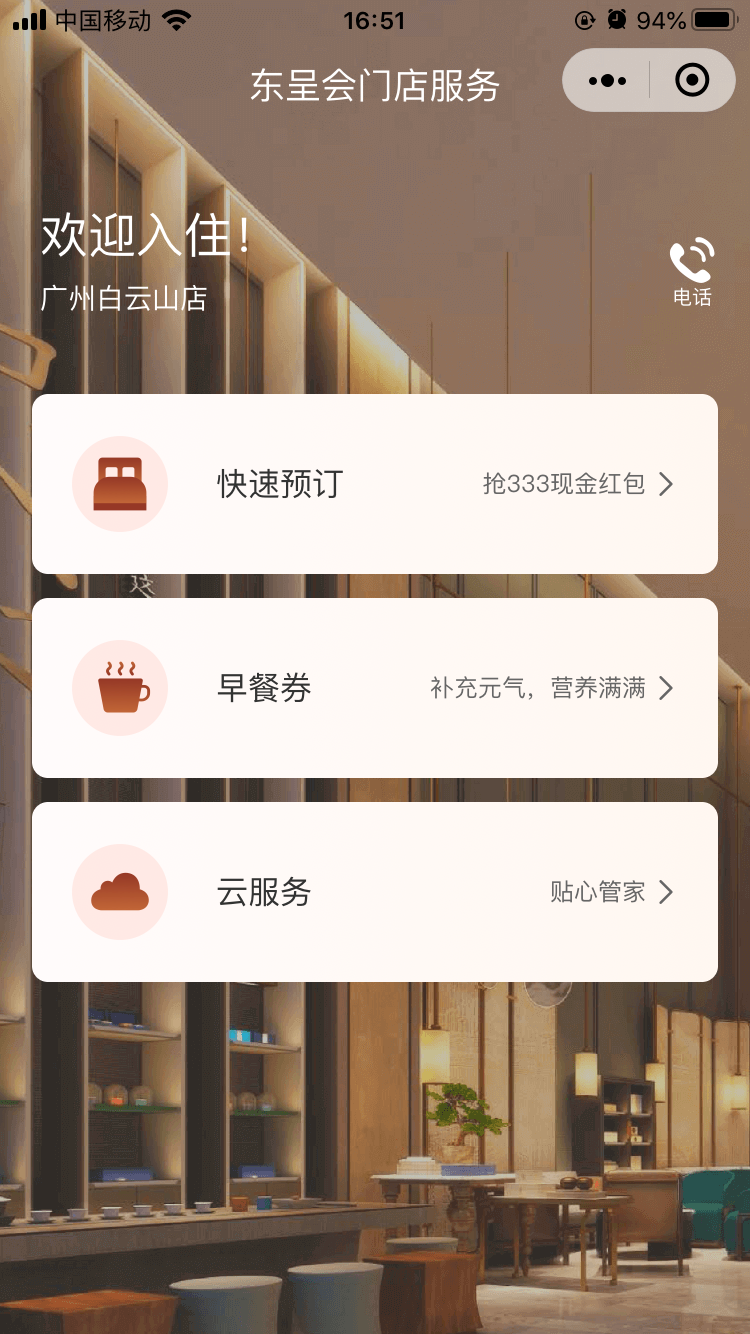750x1334 pixels.
Task: Open the 早餐券 breakfast voucher card
Action: (375, 688)
